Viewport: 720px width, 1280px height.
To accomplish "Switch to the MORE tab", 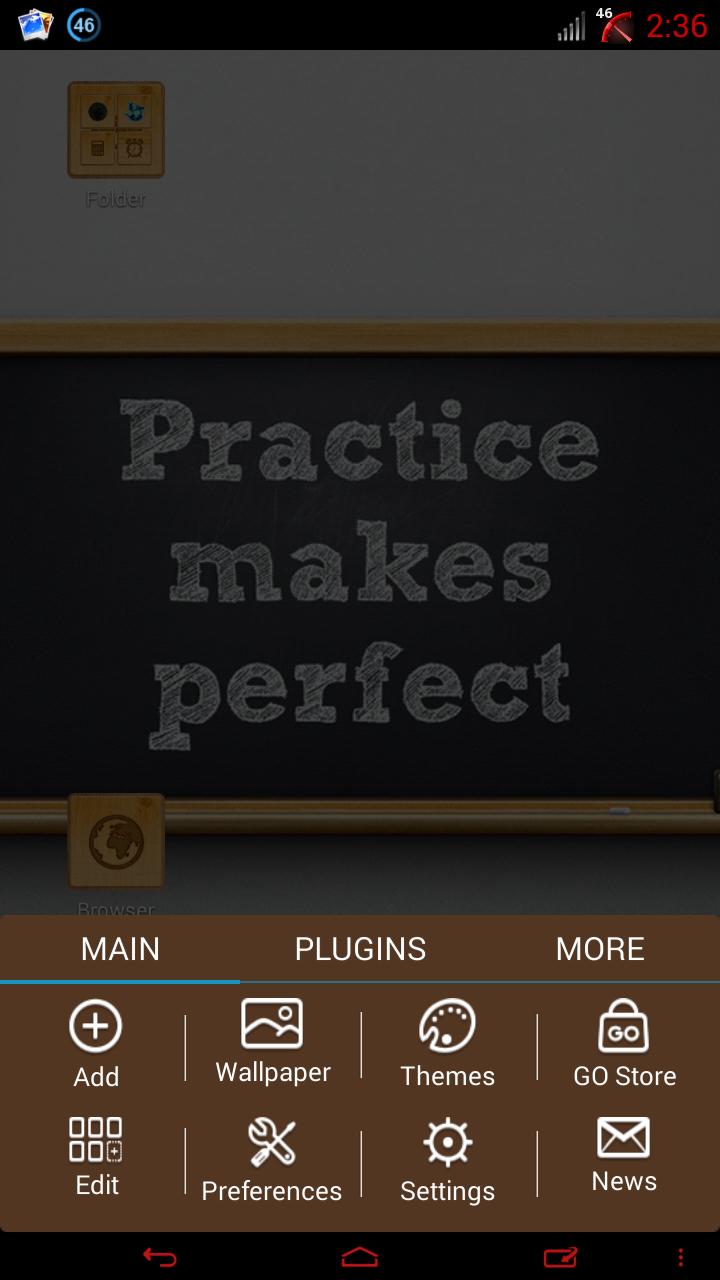I will pyautogui.click(x=600, y=949).
